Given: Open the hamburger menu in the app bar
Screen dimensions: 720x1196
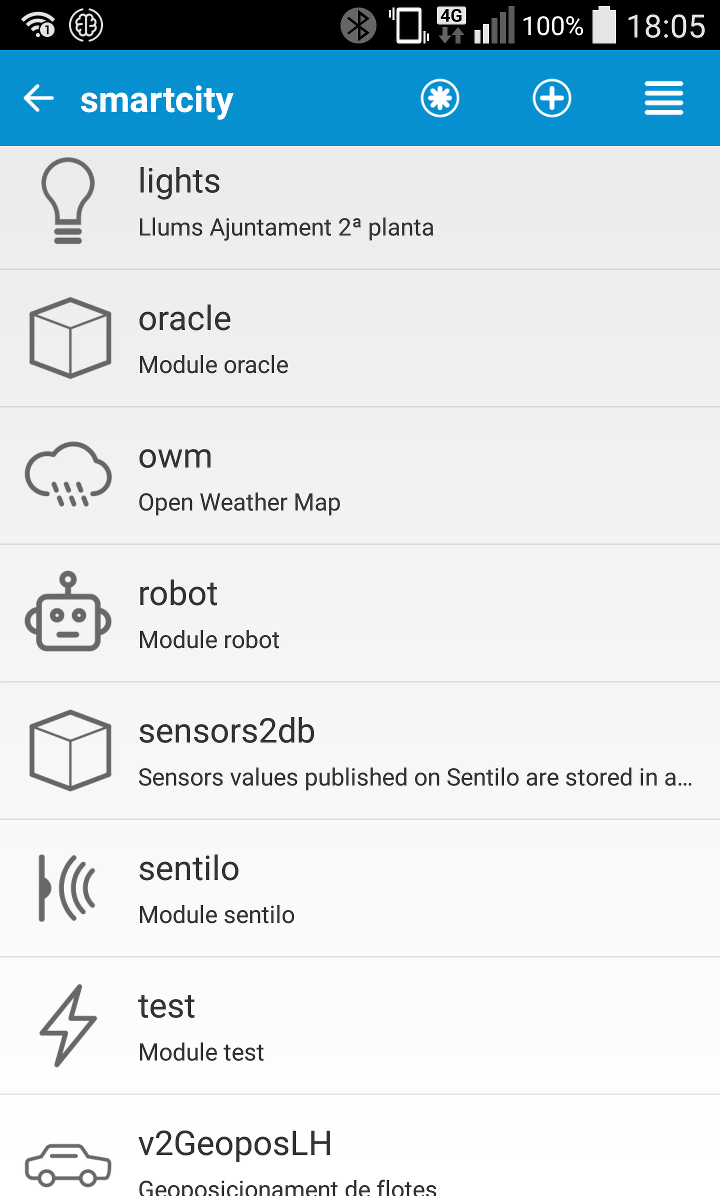Looking at the screenshot, I should click(x=664, y=98).
